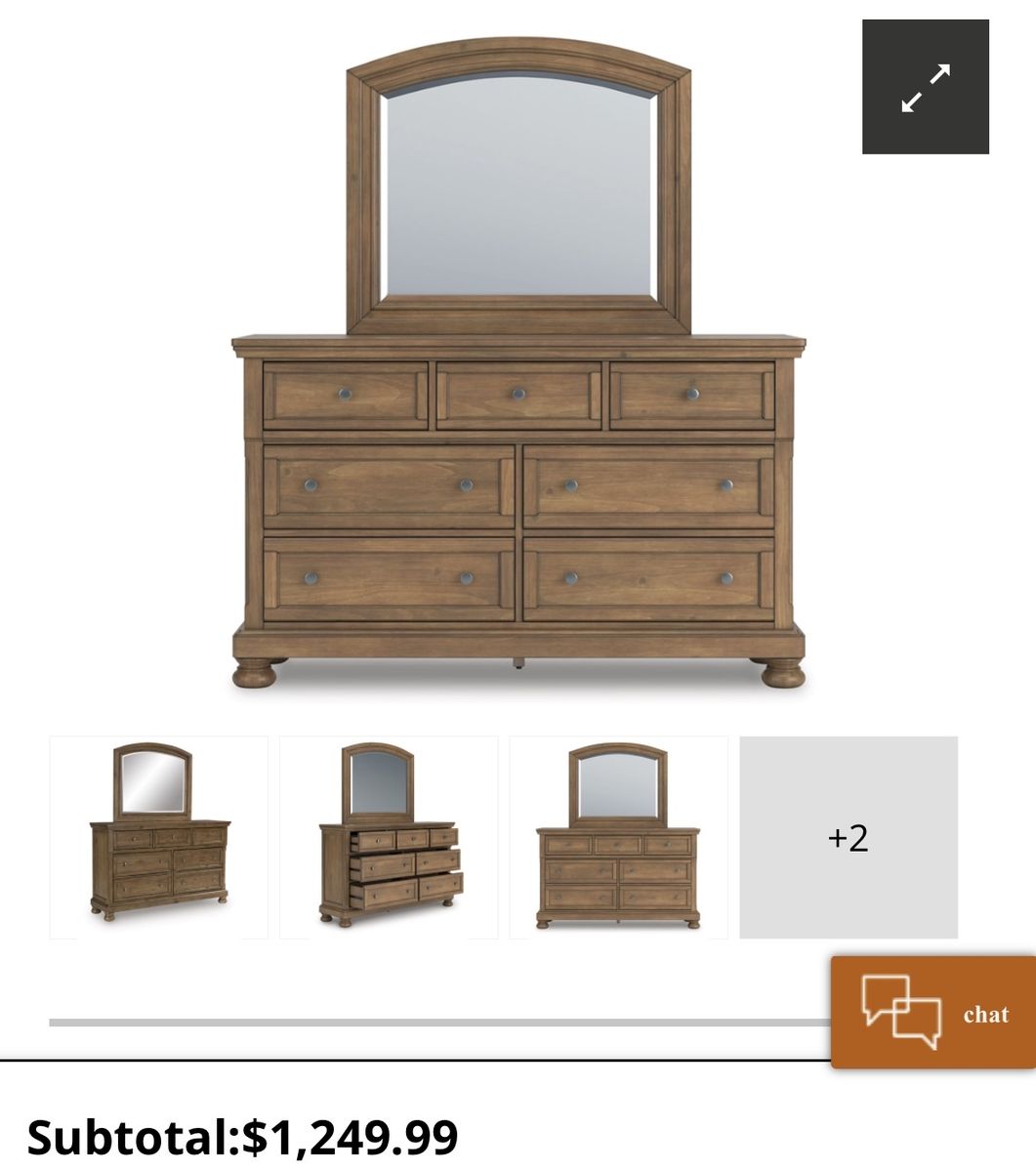Select the open-drawers dresser thumbnail
The width and height of the screenshot is (1036, 1172).
pyautogui.click(x=389, y=837)
